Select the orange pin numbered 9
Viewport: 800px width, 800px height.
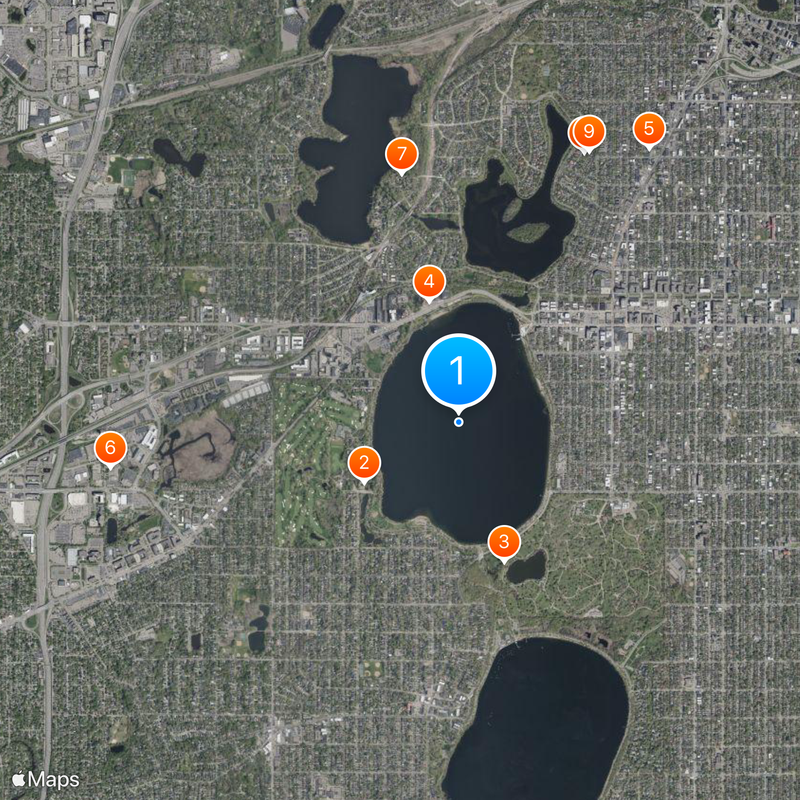point(590,131)
